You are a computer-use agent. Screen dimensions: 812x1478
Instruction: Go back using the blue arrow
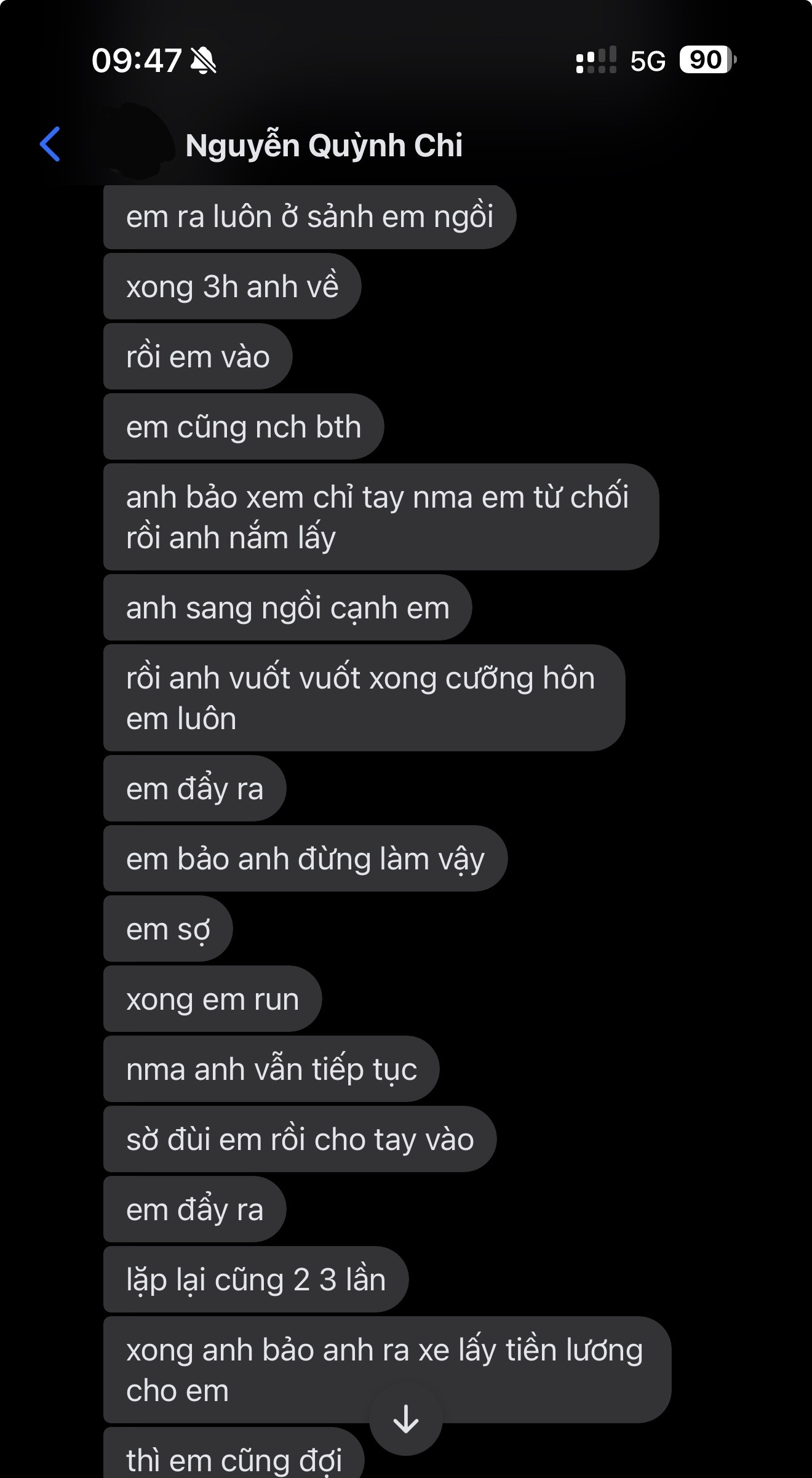pos(50,145)
